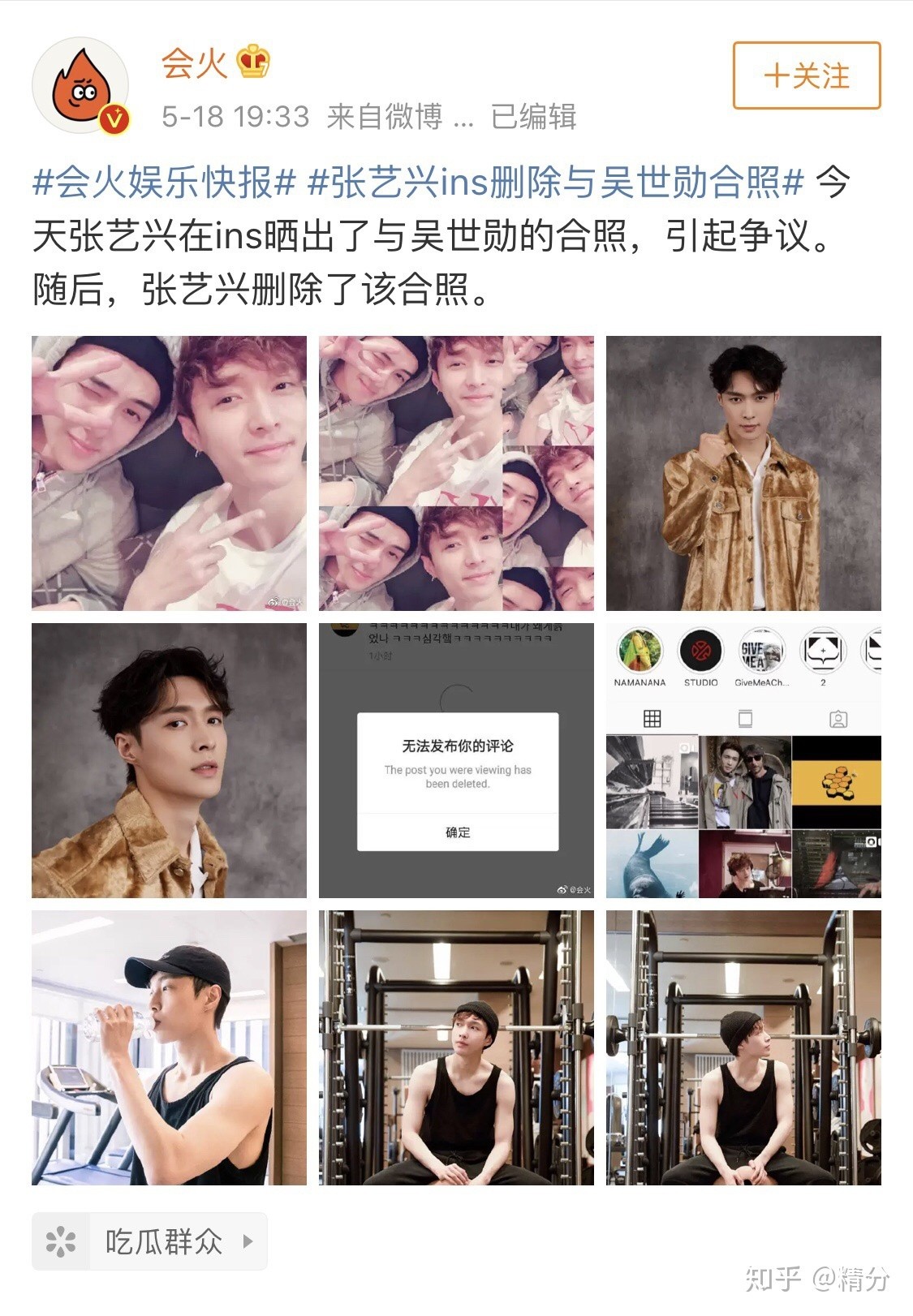Open hashtag #张艺兴ins删除与吴世勋合照#
The image size is (913, 1316).
coord(555,183)
